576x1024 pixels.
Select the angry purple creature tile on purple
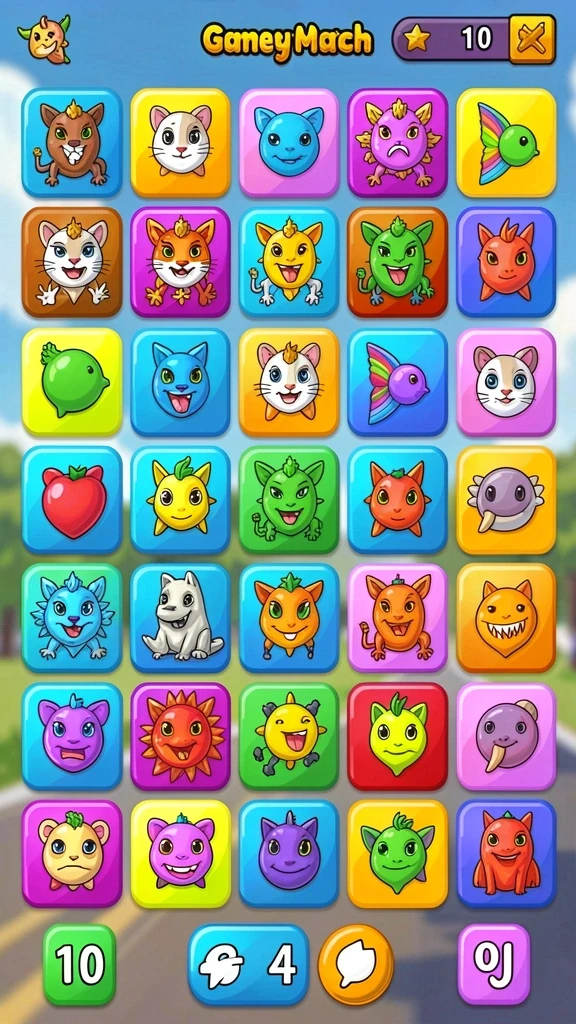pyautogui.click(x=397, y=142)
